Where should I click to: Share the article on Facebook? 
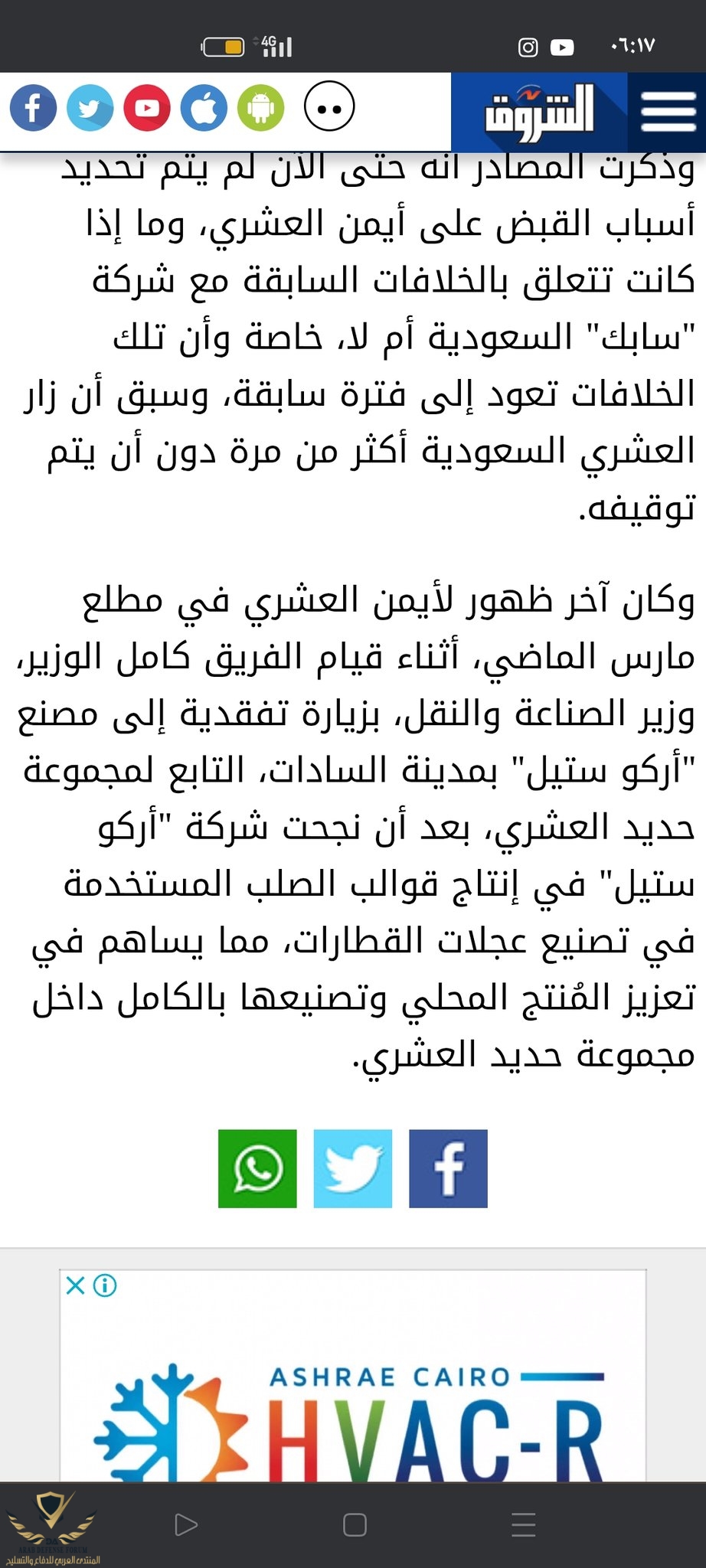click(448, 1168)
